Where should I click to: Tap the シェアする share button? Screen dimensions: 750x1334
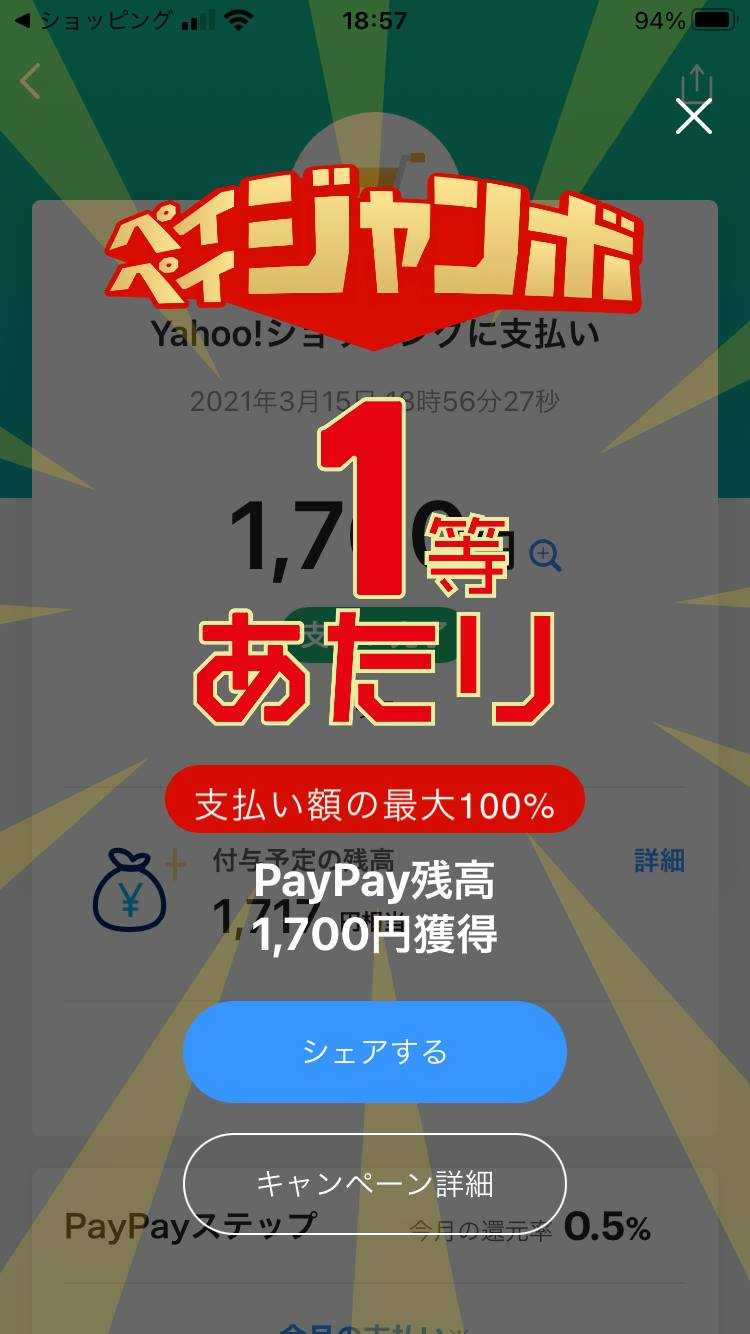click(x=375, y=1052)
